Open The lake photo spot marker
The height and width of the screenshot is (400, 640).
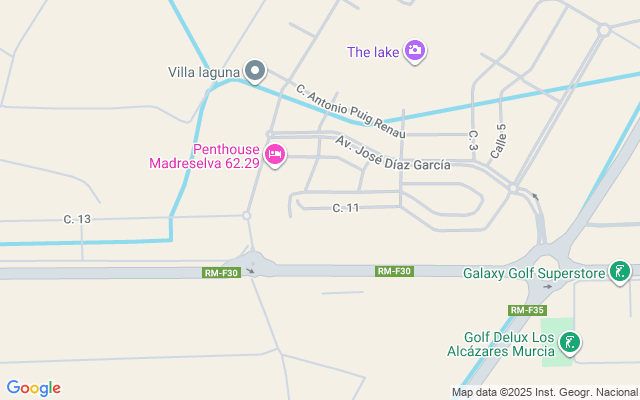(415, 51)
